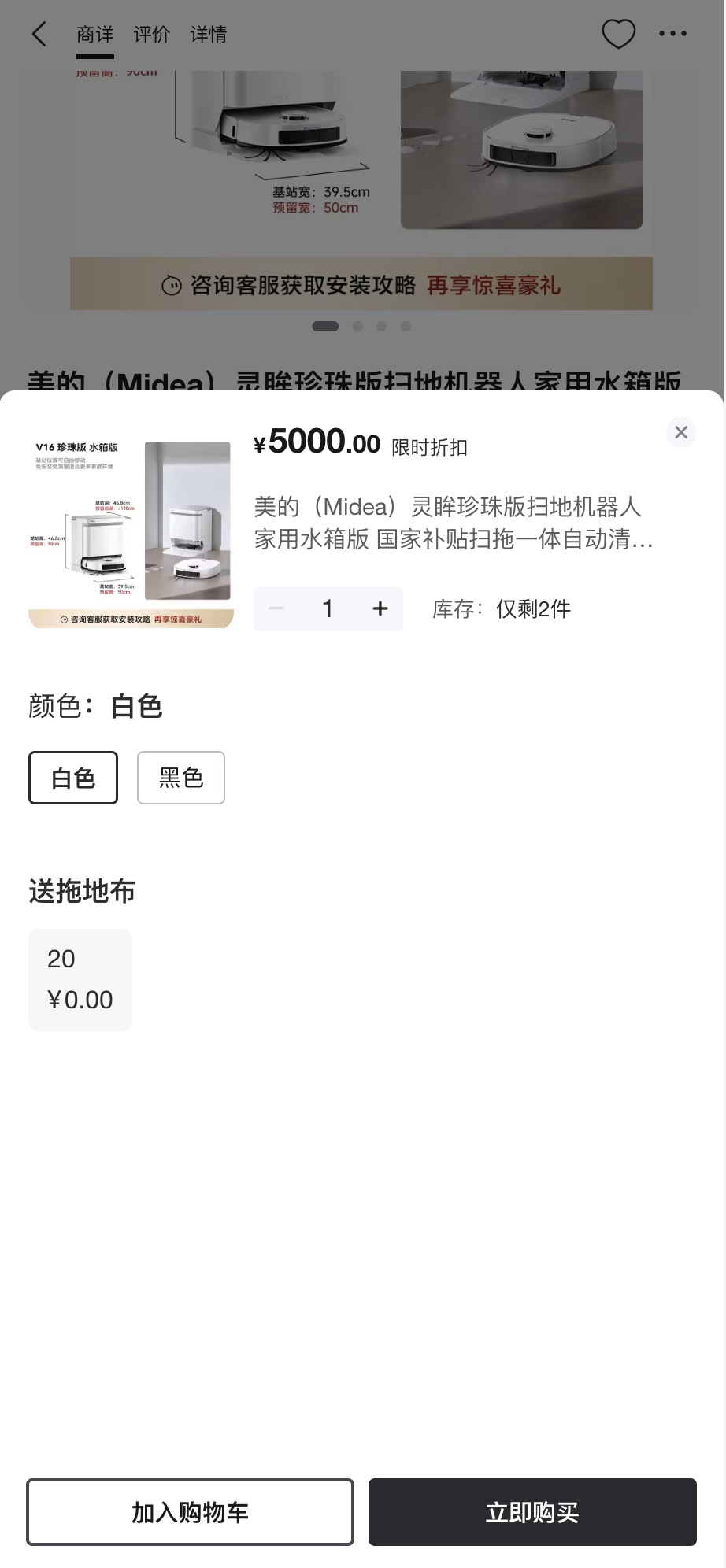Close the product options sheet
Image resolution: width=726 pixels, height=1568 pixels.
(x=681, y=432)
